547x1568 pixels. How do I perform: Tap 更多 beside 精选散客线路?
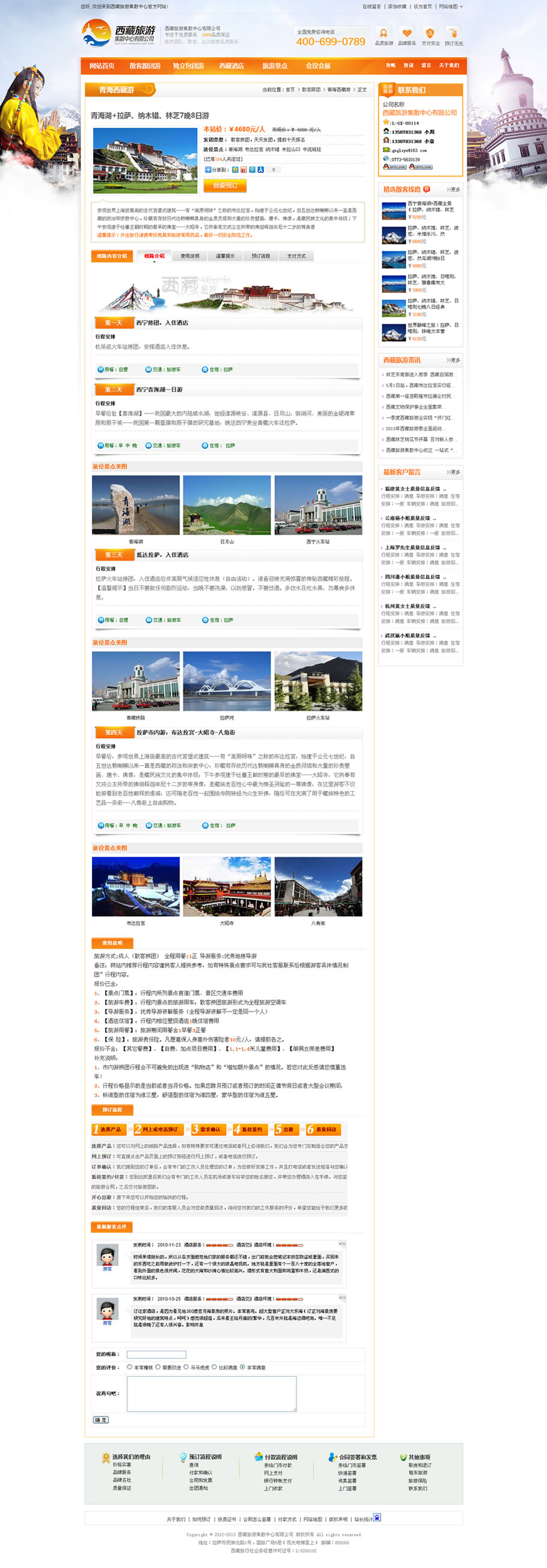pos(453,189)
